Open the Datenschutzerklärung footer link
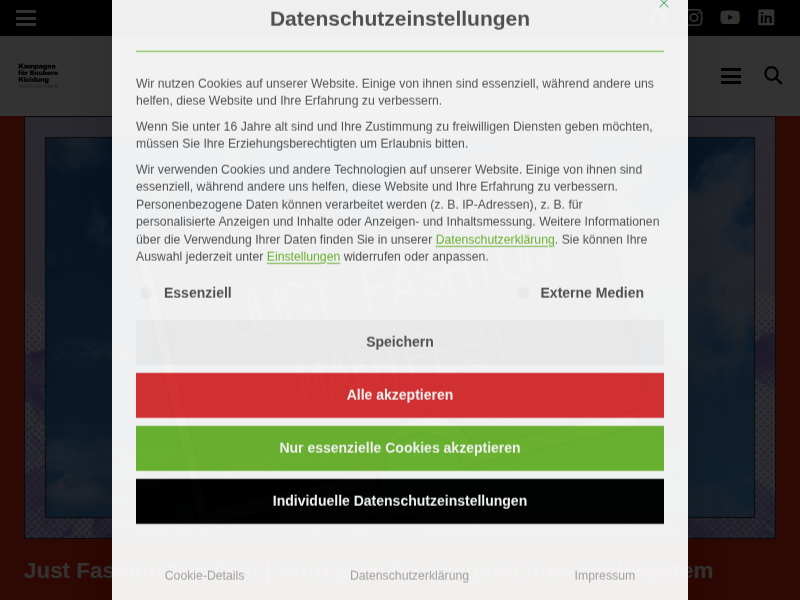Viewport: 800px width, 600px height. pos(409,576)
